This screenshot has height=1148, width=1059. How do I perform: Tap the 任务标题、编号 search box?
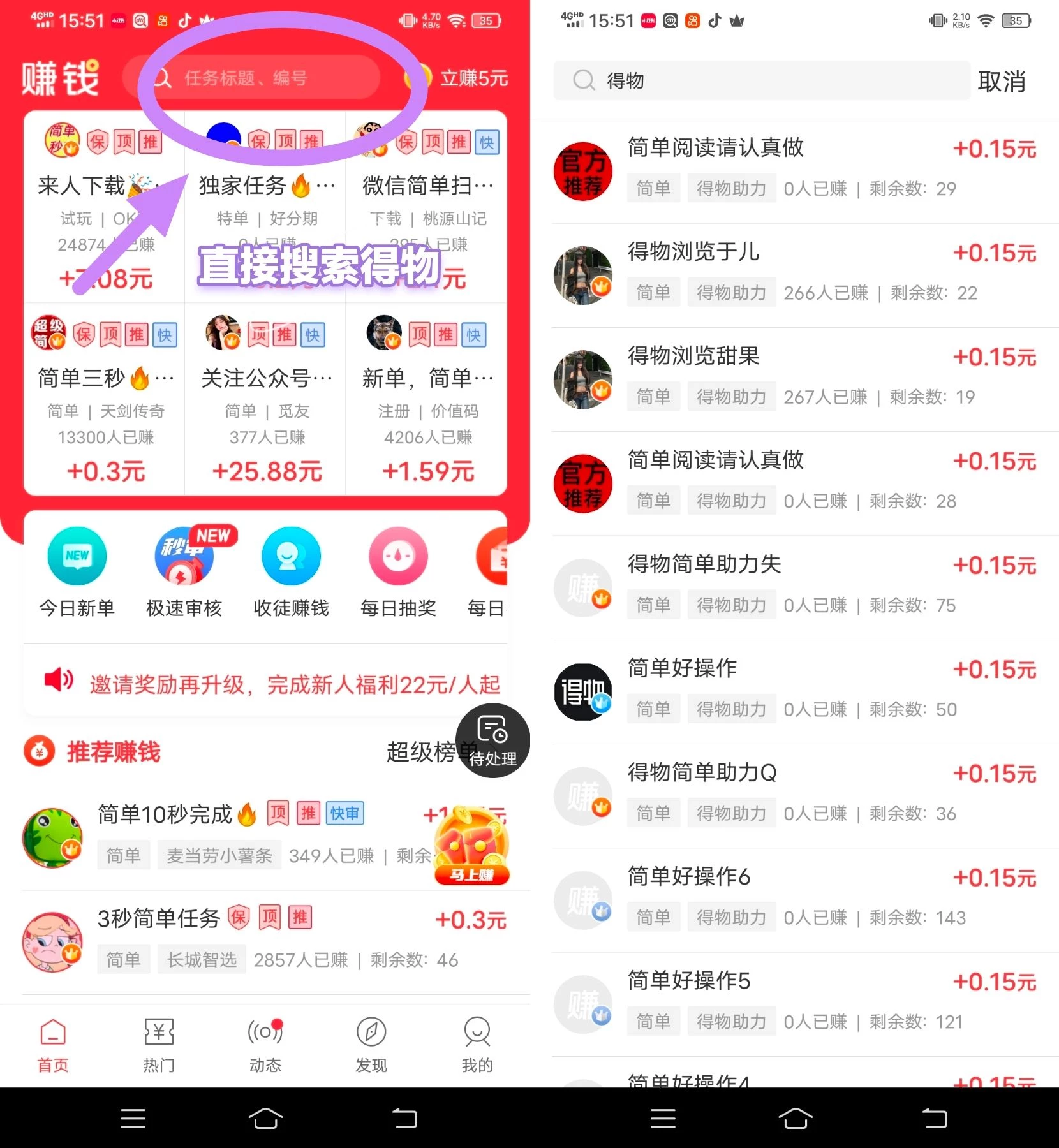pyautogui.click(x=255, y=78)
